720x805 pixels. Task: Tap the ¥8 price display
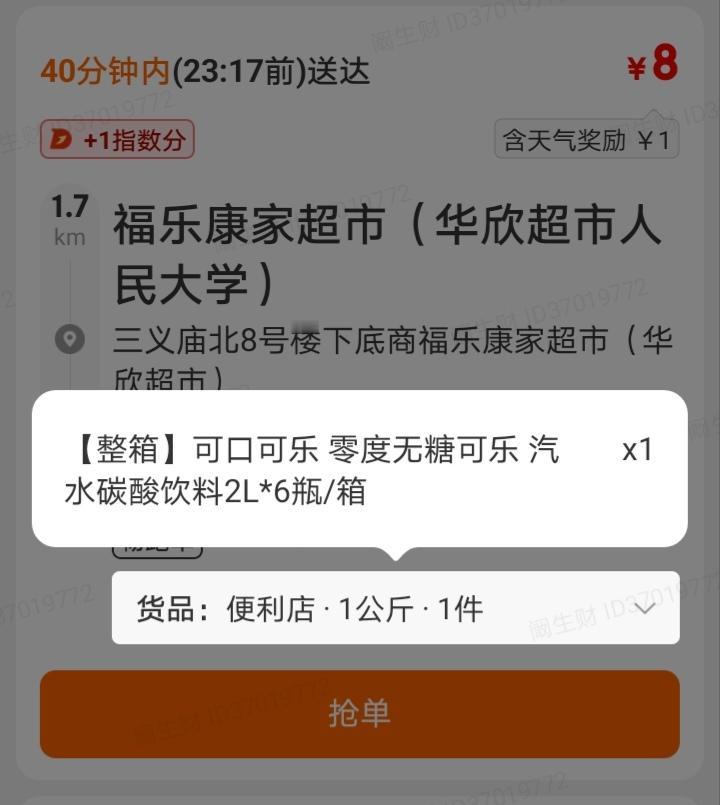point(655,60)
